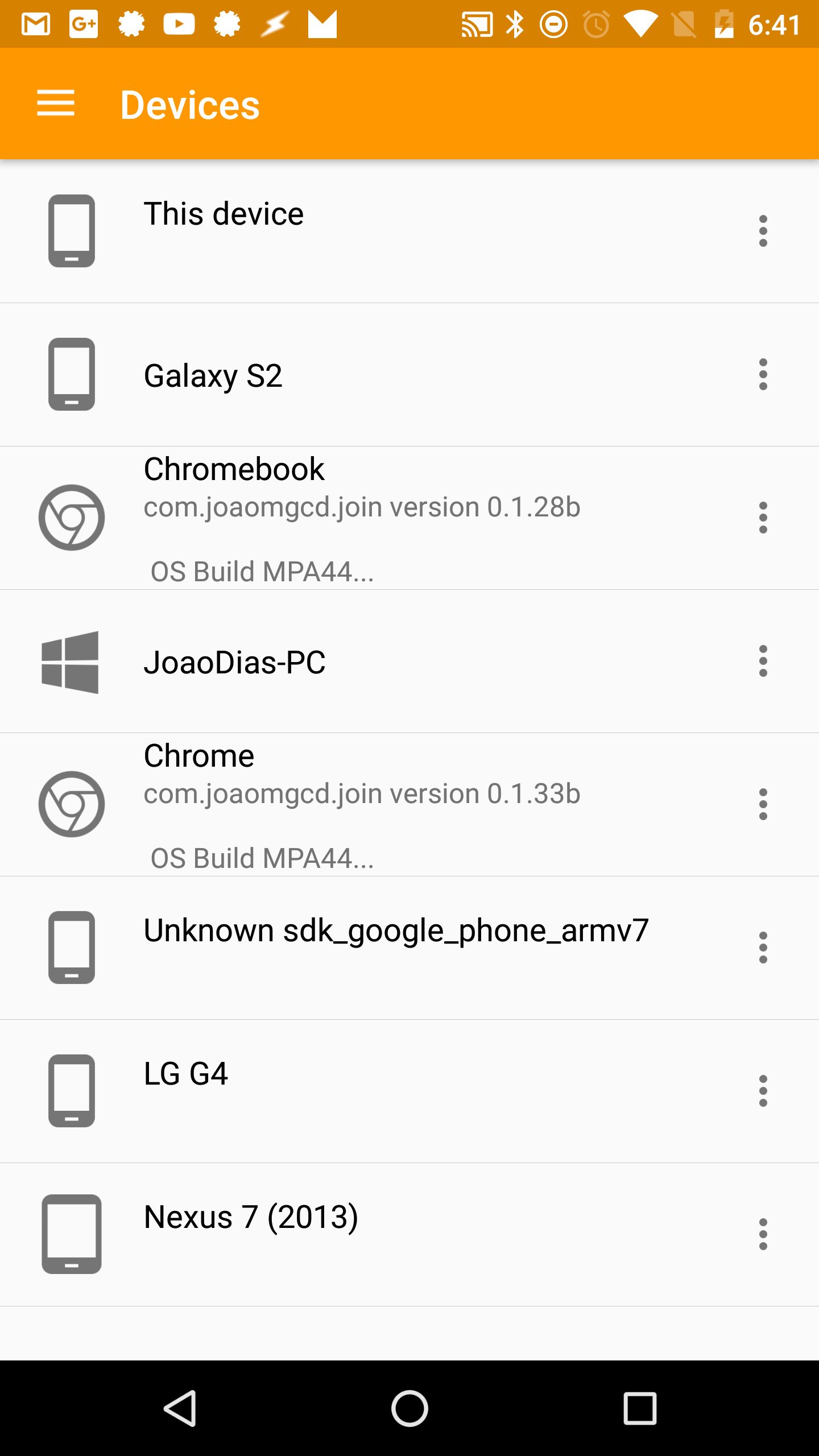Return to the home screen

[x=409, y=1408]
